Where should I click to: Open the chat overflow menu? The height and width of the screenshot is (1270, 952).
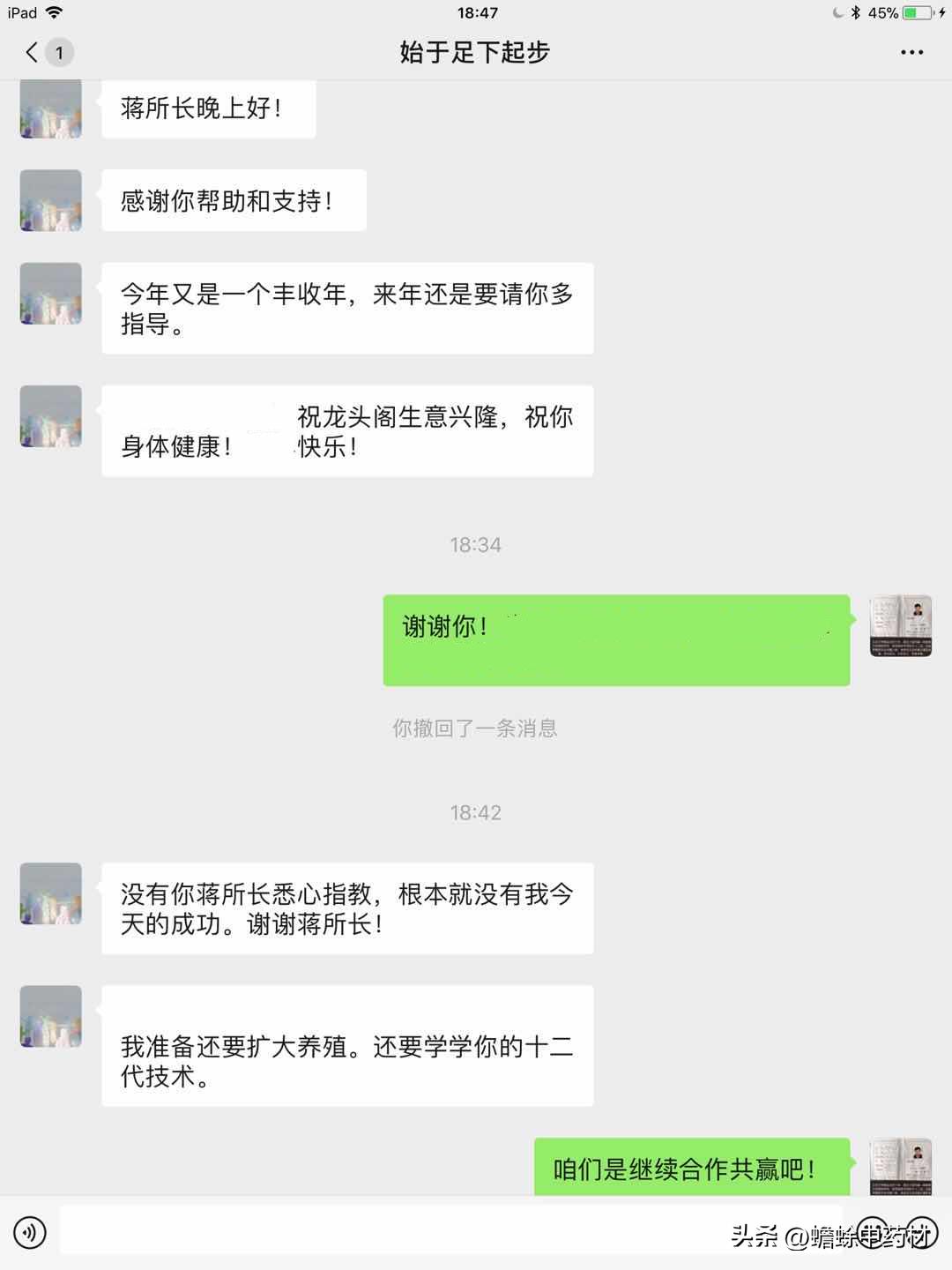[x=911, y=53]
